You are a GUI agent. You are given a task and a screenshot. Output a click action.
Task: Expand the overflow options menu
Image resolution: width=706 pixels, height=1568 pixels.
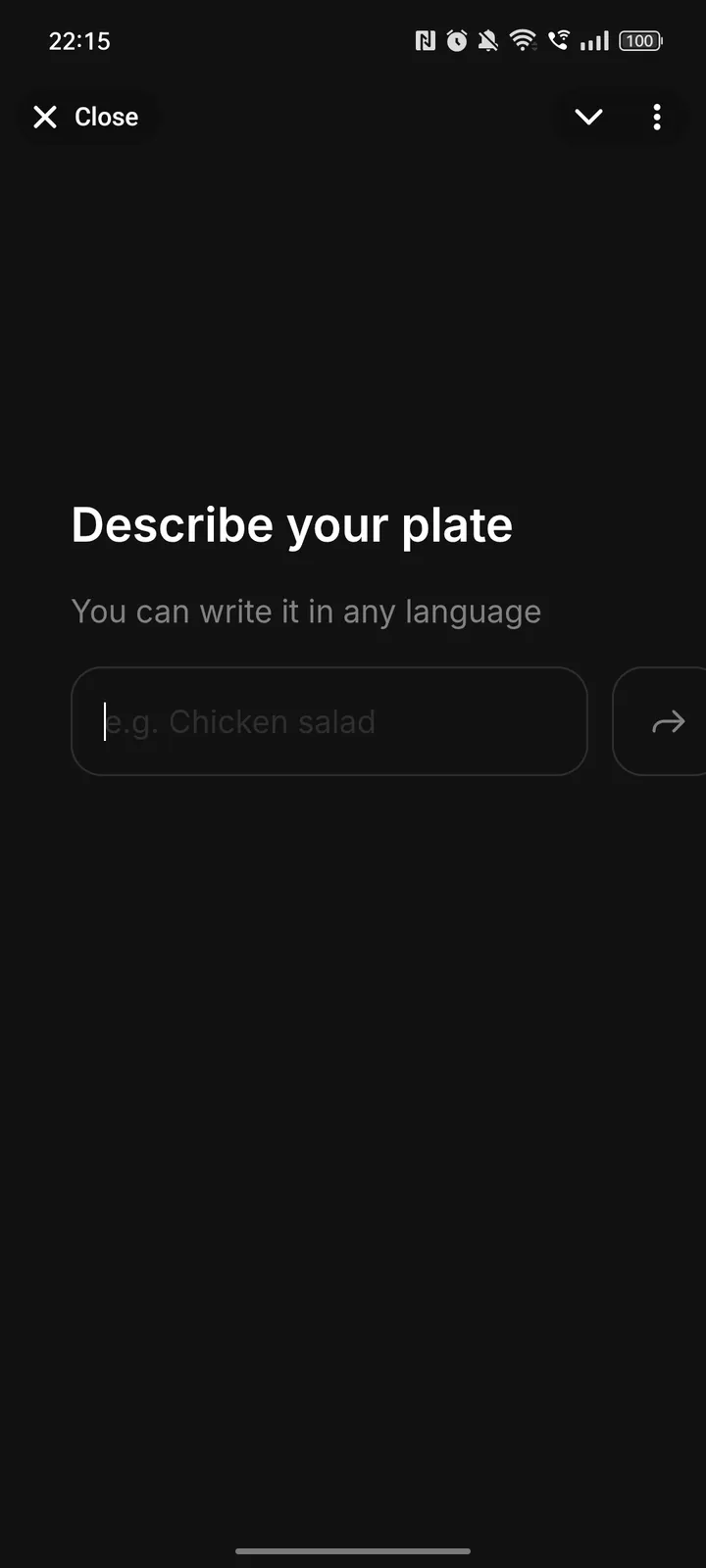657,118
